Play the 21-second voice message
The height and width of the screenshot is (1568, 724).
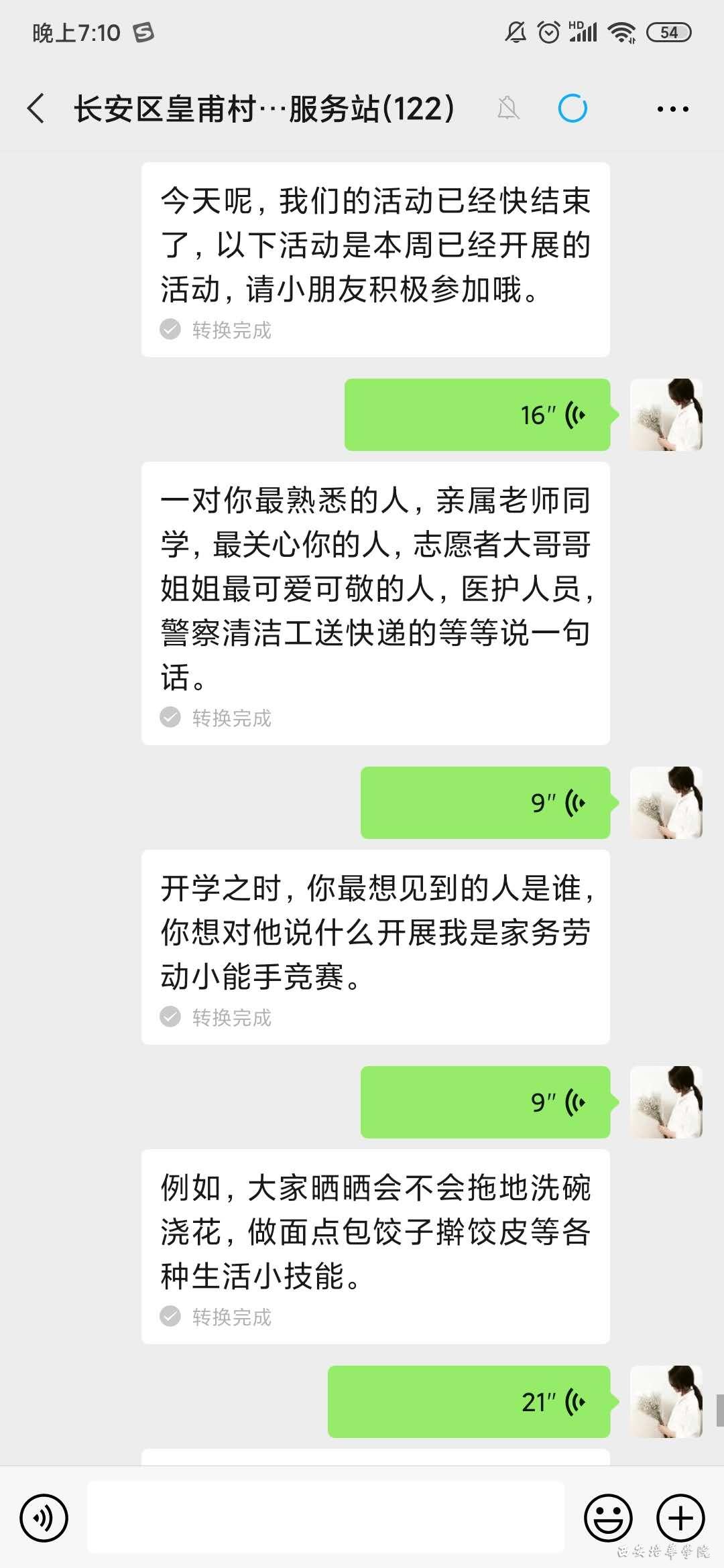point(469,1401)
